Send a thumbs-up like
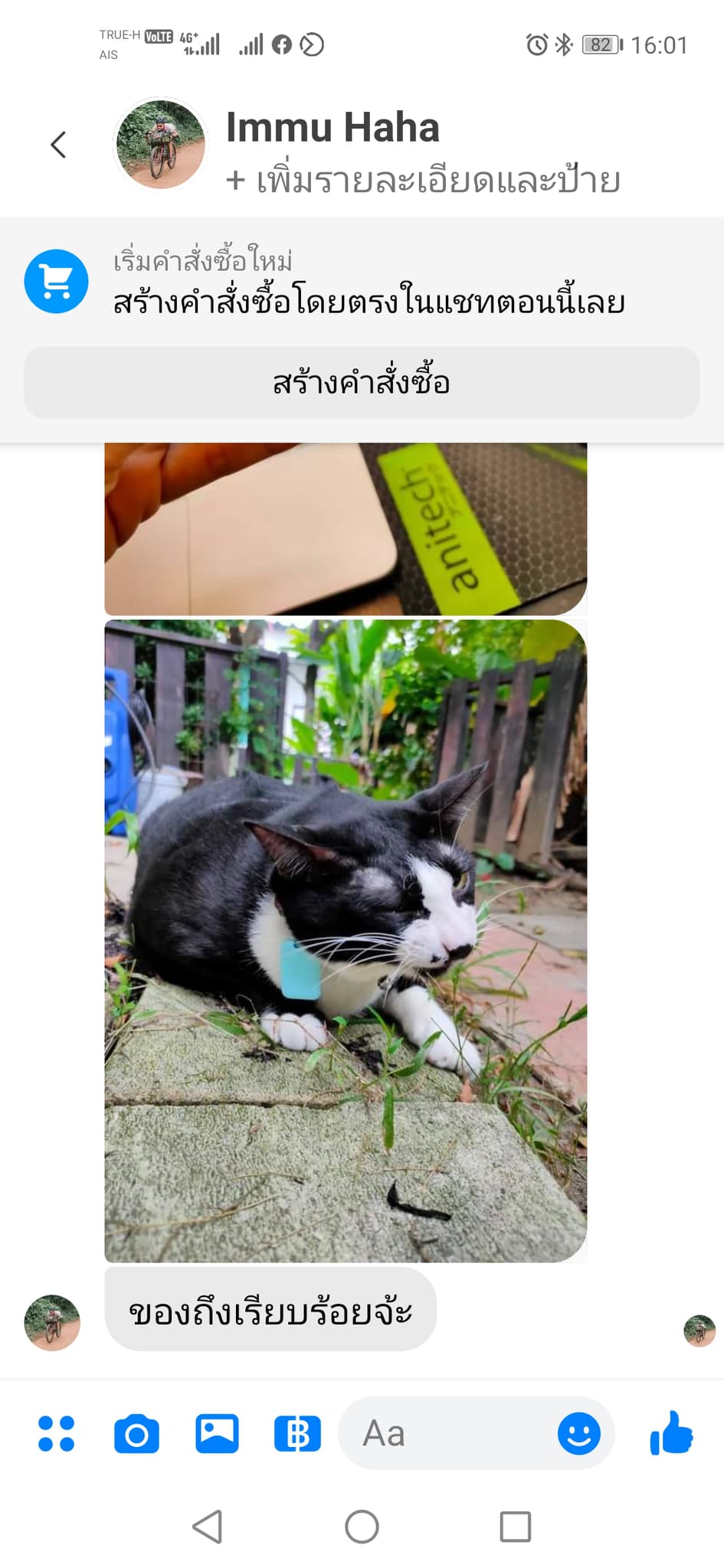This screenshot has height=1568, width=724. (x=671, y=1432)
